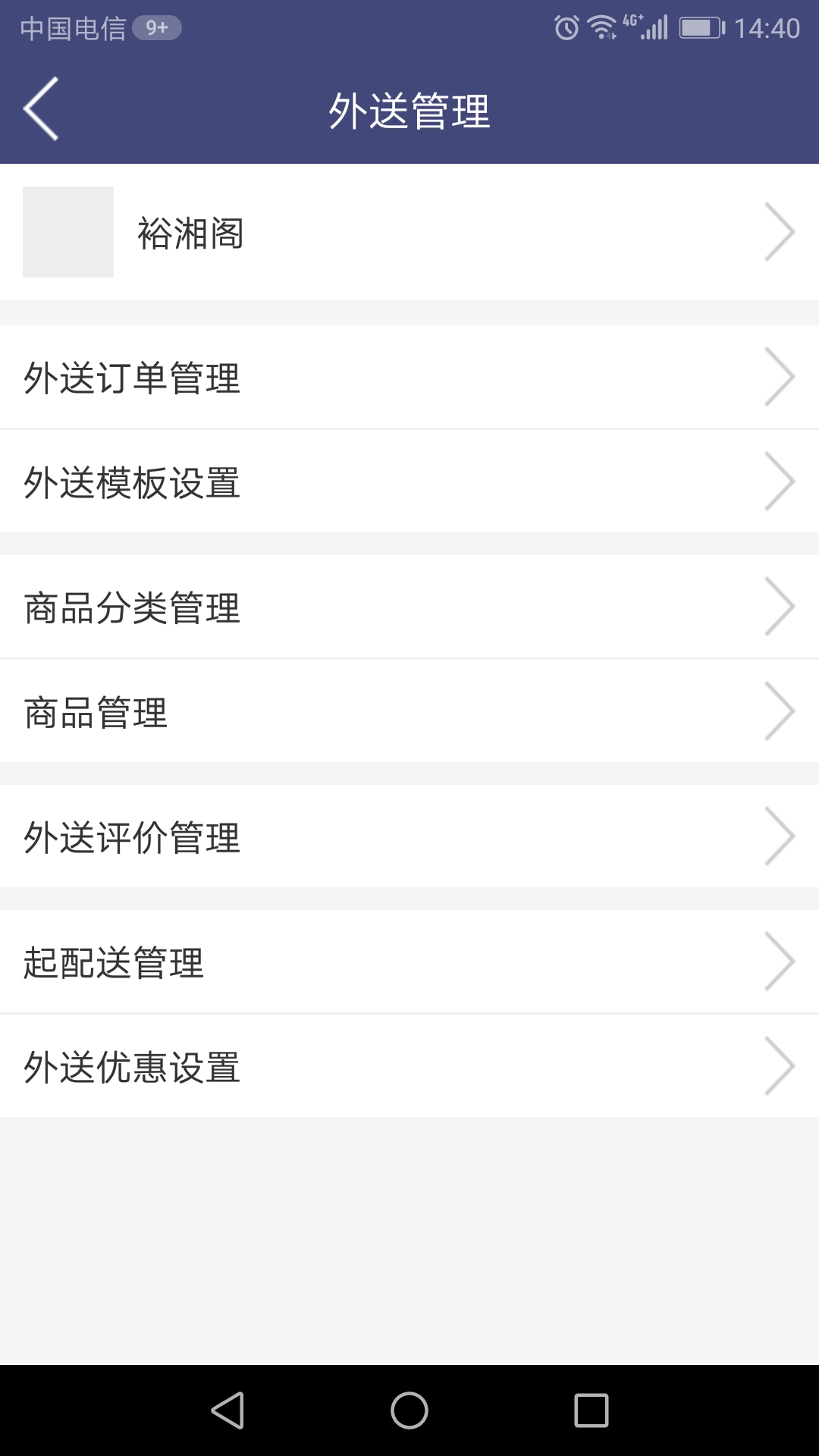Screen dimensions: 819x1456
Task: Open 商品分类管理
Action: tap(409, 607)
